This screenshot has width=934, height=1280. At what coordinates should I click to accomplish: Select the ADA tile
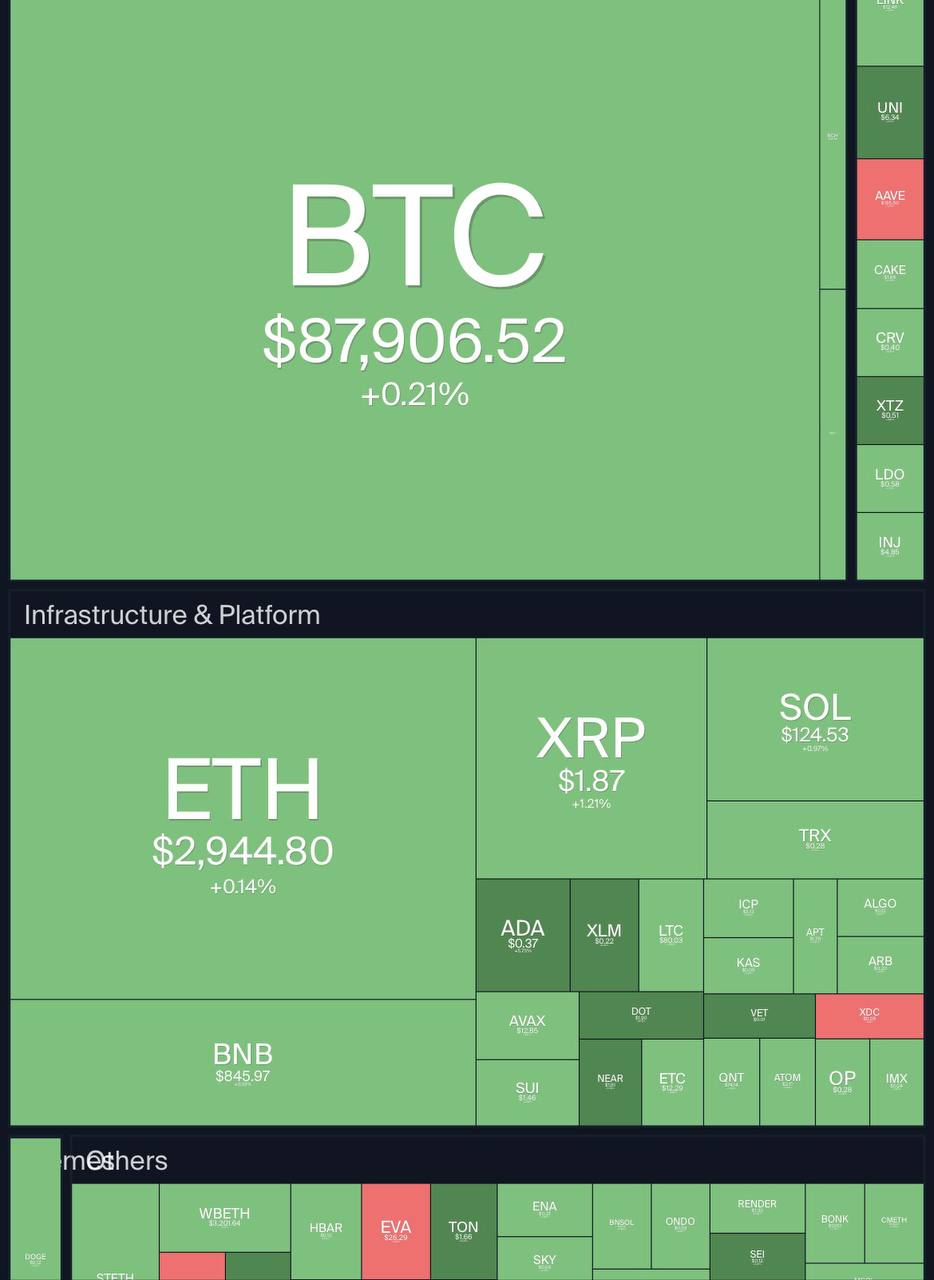(x=522, y=935)
